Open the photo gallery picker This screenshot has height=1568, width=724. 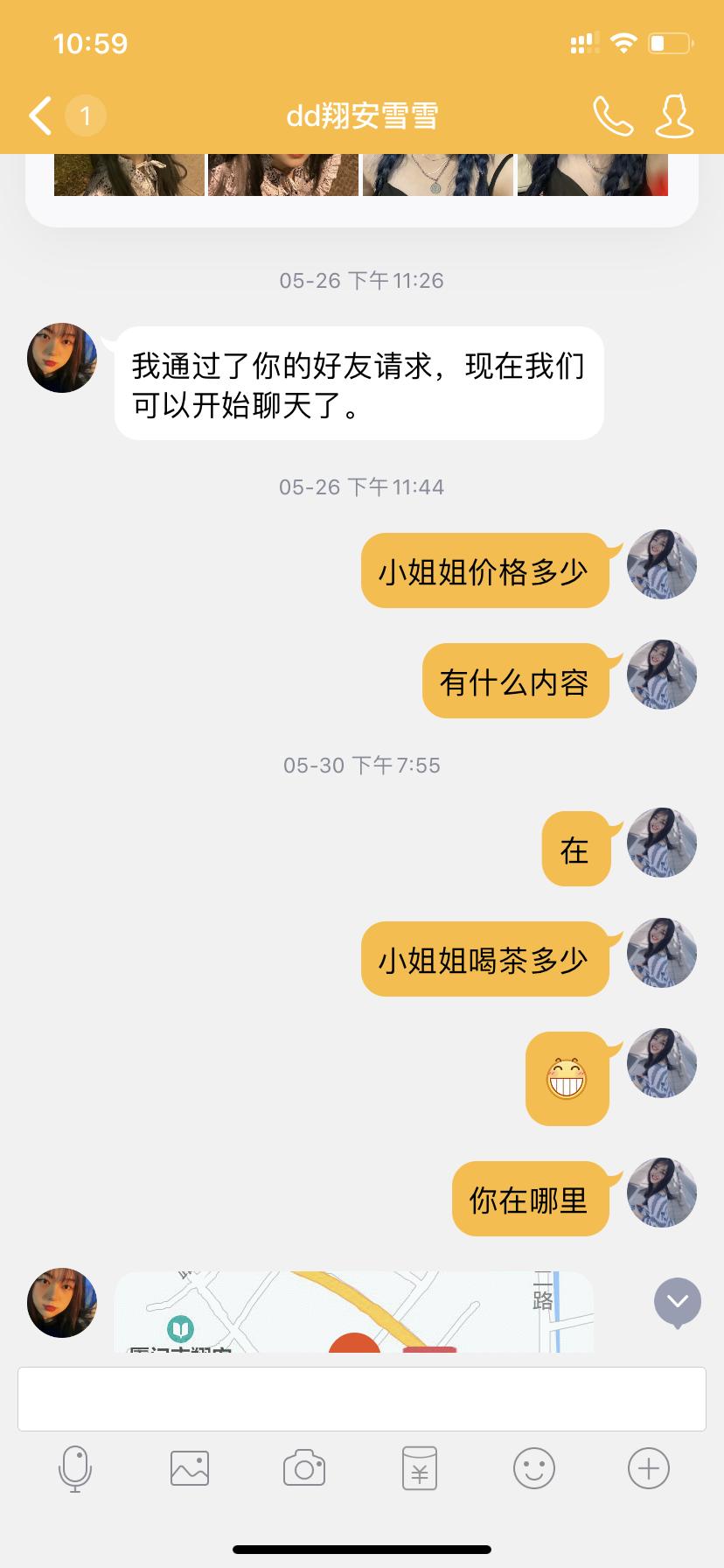[x=190, y=1468]
